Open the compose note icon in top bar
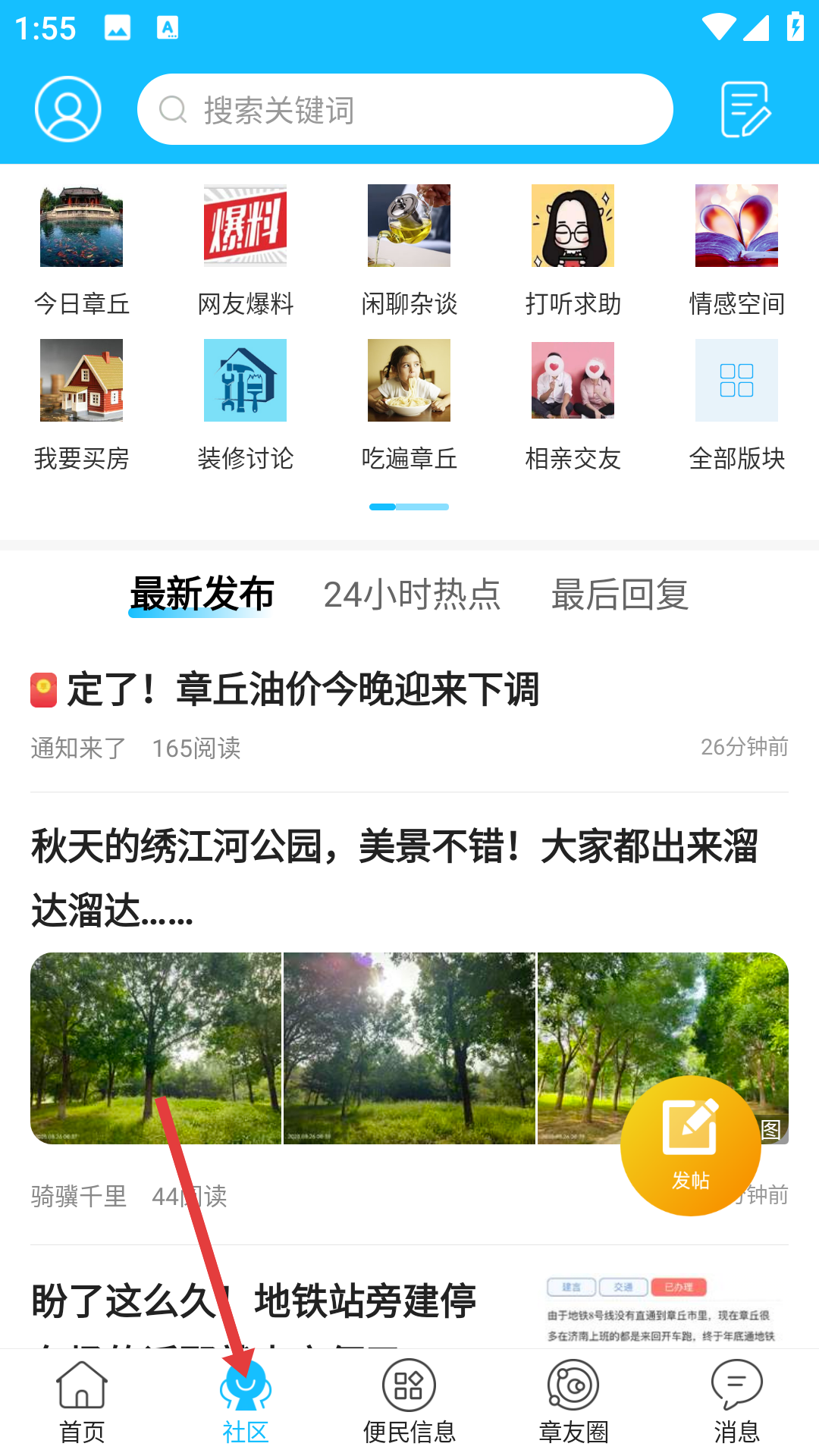The width and height of the screenshot is (819, 1456). tap(745, 109)
